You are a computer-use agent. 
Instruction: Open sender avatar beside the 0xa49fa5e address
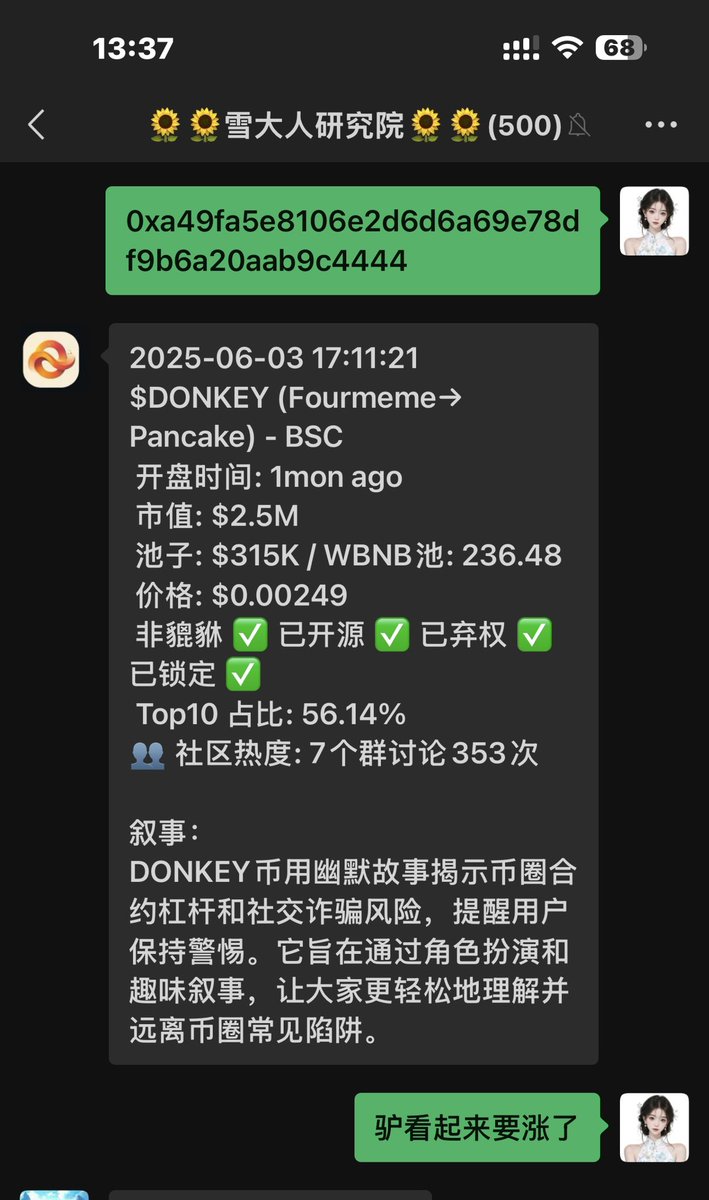654,221
